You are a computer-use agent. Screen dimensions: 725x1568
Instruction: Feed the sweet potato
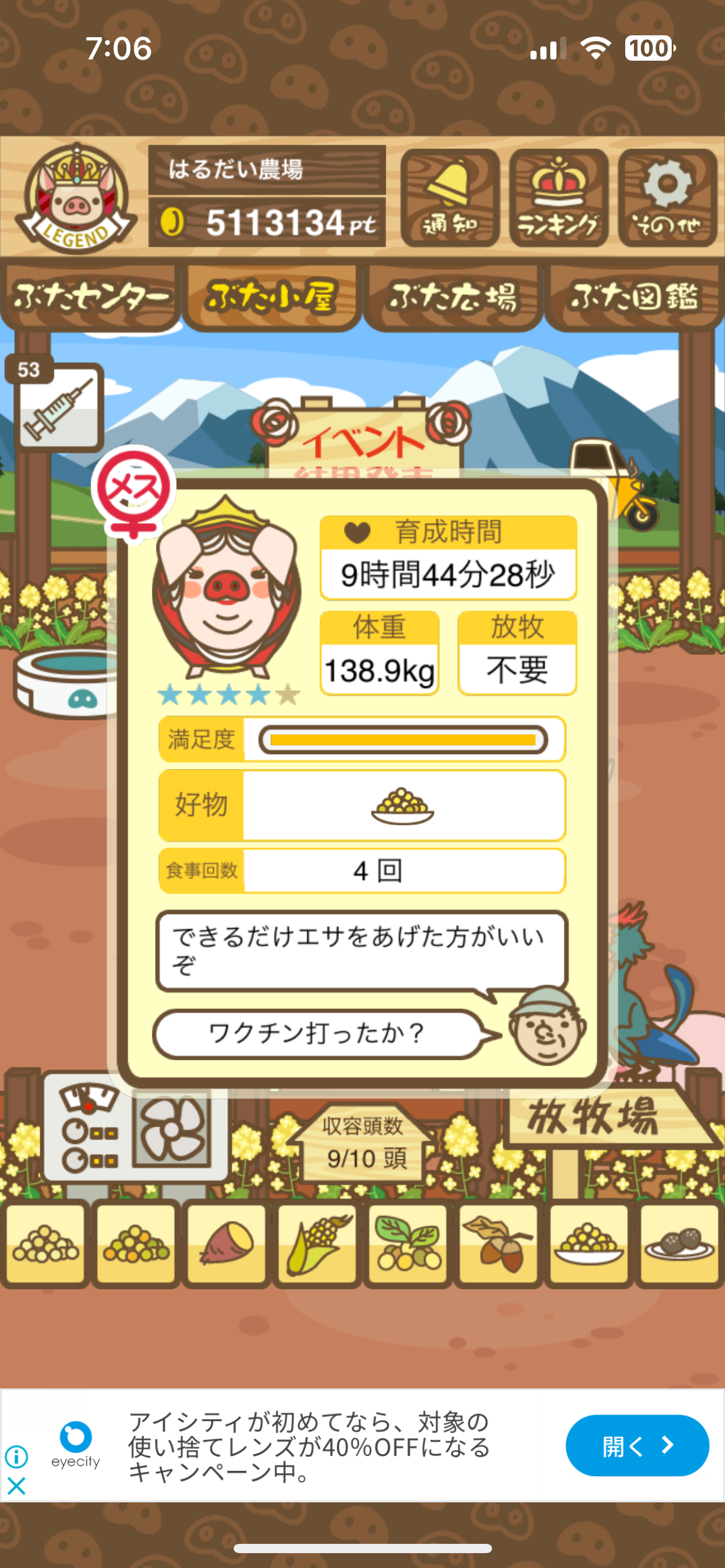pos(227,1244)
